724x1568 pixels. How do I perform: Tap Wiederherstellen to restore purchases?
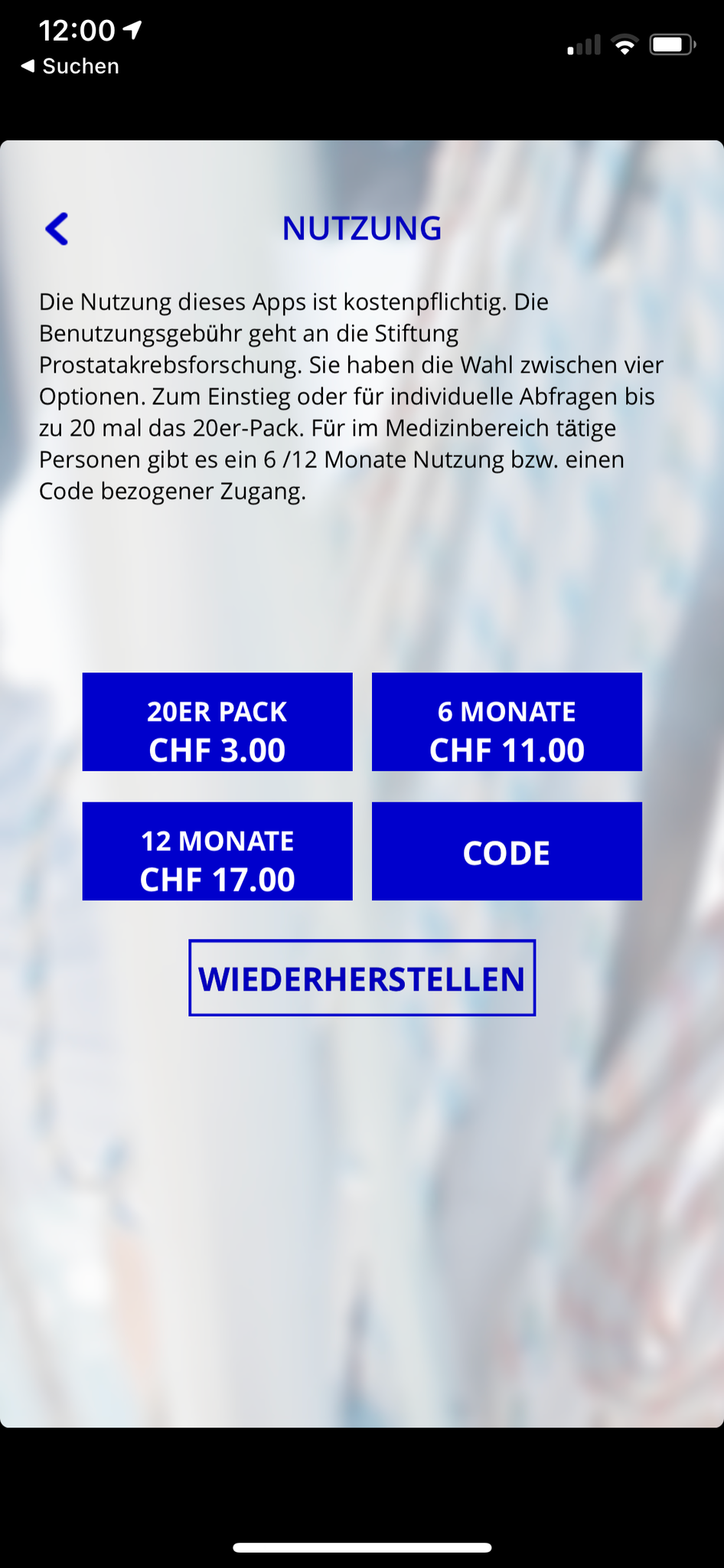362,978
